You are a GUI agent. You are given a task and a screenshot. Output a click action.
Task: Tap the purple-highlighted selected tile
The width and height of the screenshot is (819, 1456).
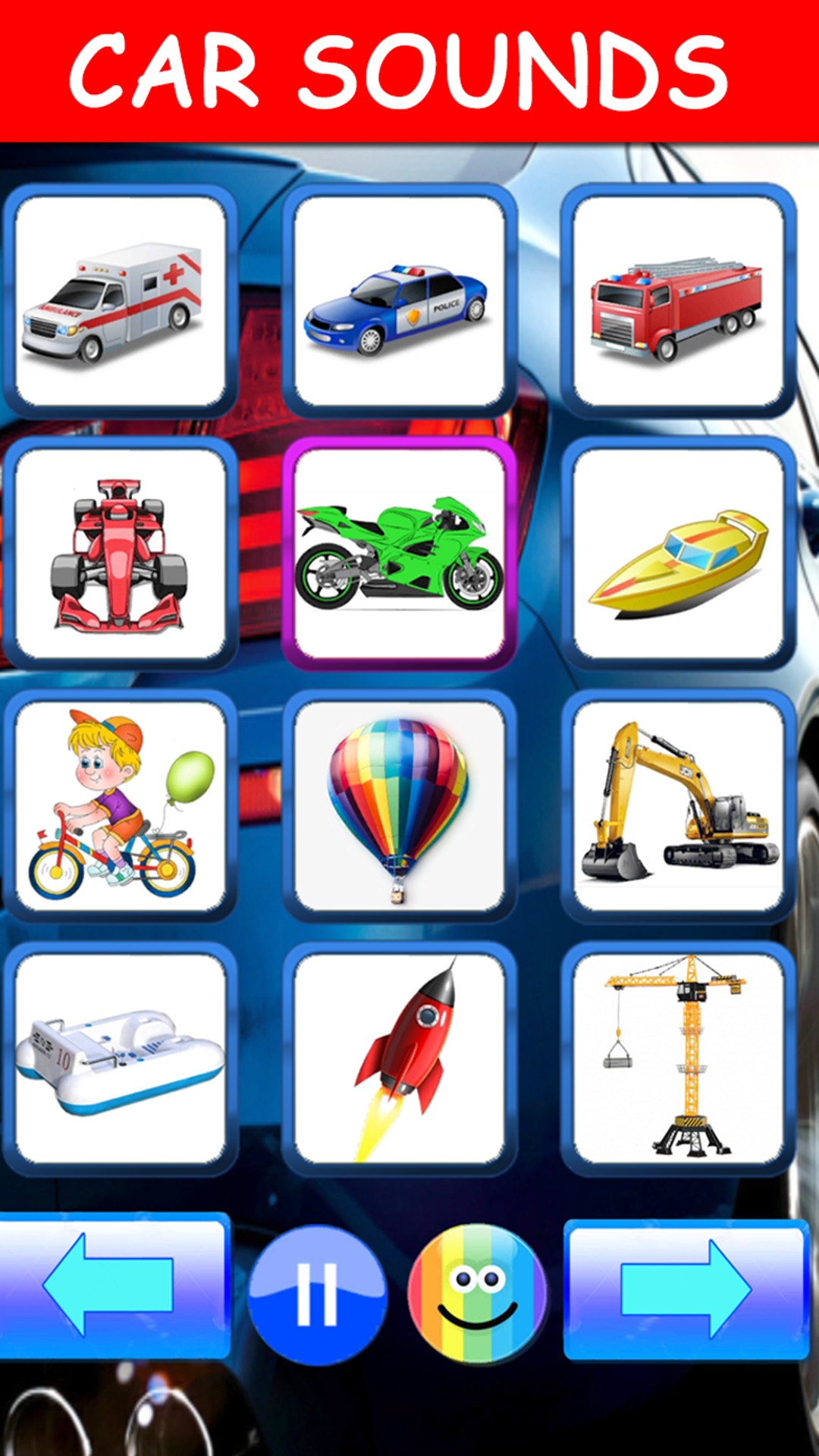(400, 552)
